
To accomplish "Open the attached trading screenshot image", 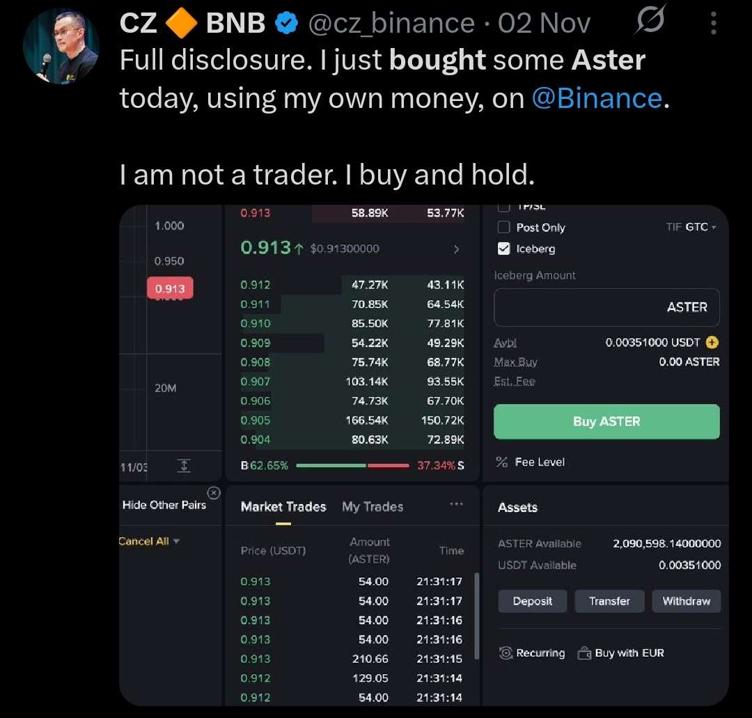I will pyautogui.click(x=423, y=455).
